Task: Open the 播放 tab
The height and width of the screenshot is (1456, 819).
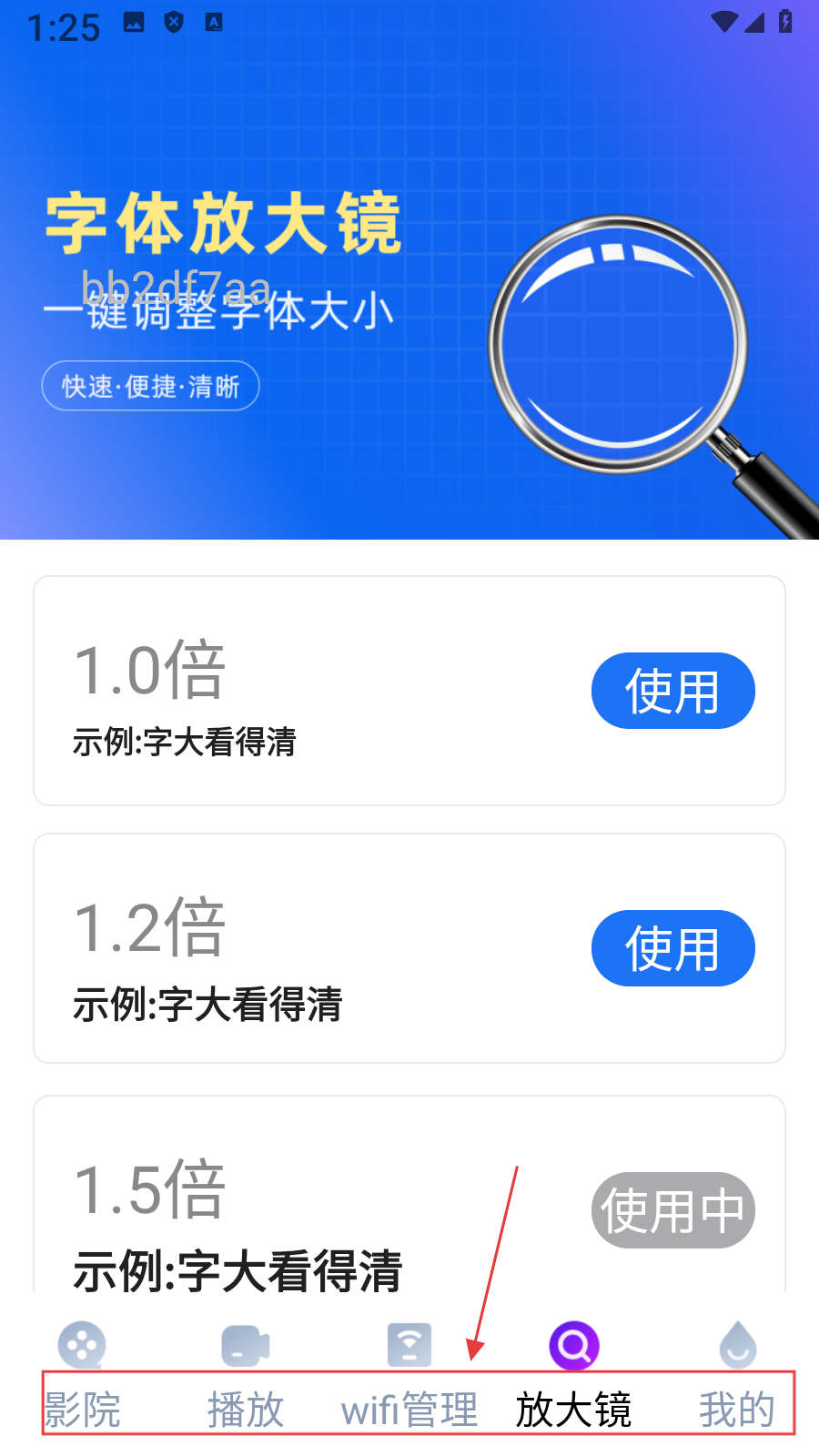Action: coord(246,1374)
